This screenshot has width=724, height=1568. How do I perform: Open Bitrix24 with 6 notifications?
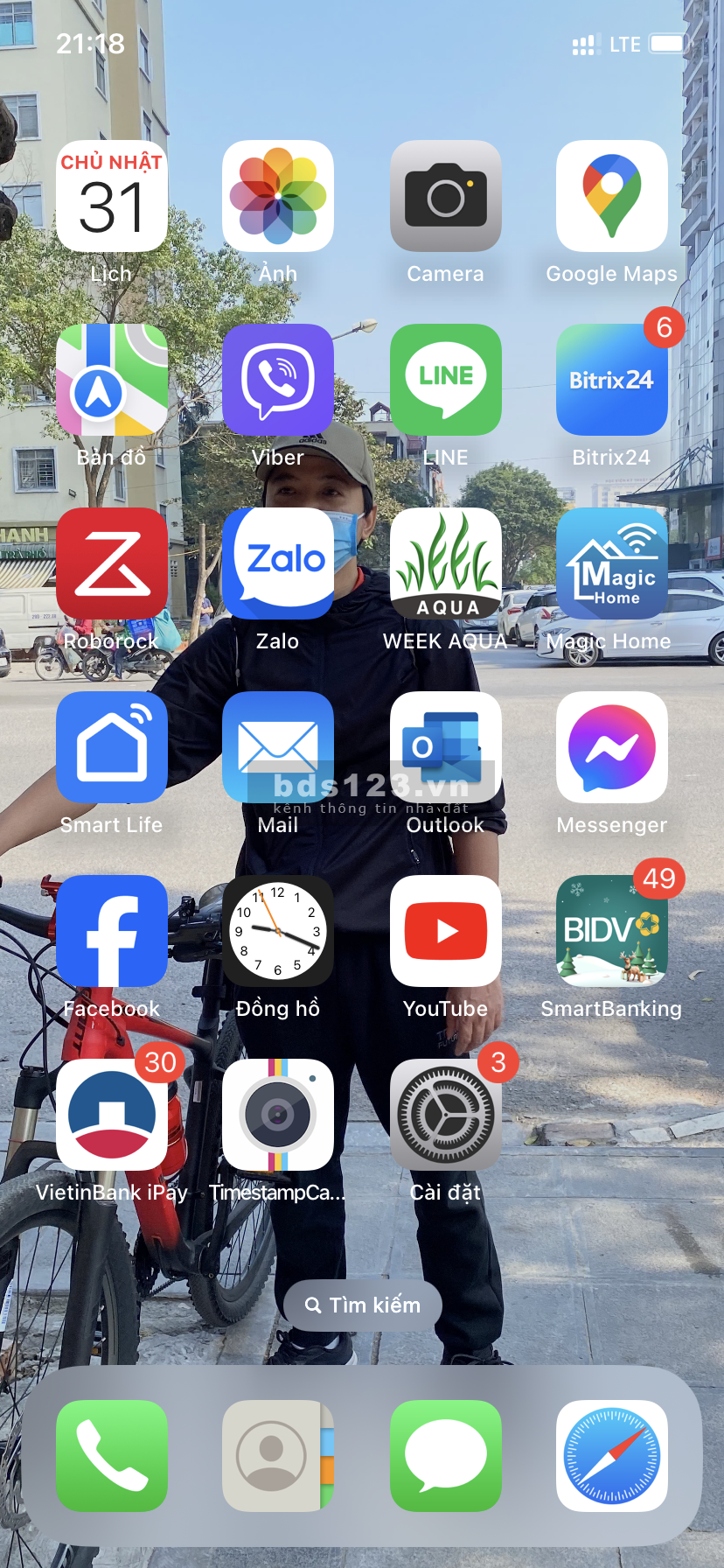point(612,380)
